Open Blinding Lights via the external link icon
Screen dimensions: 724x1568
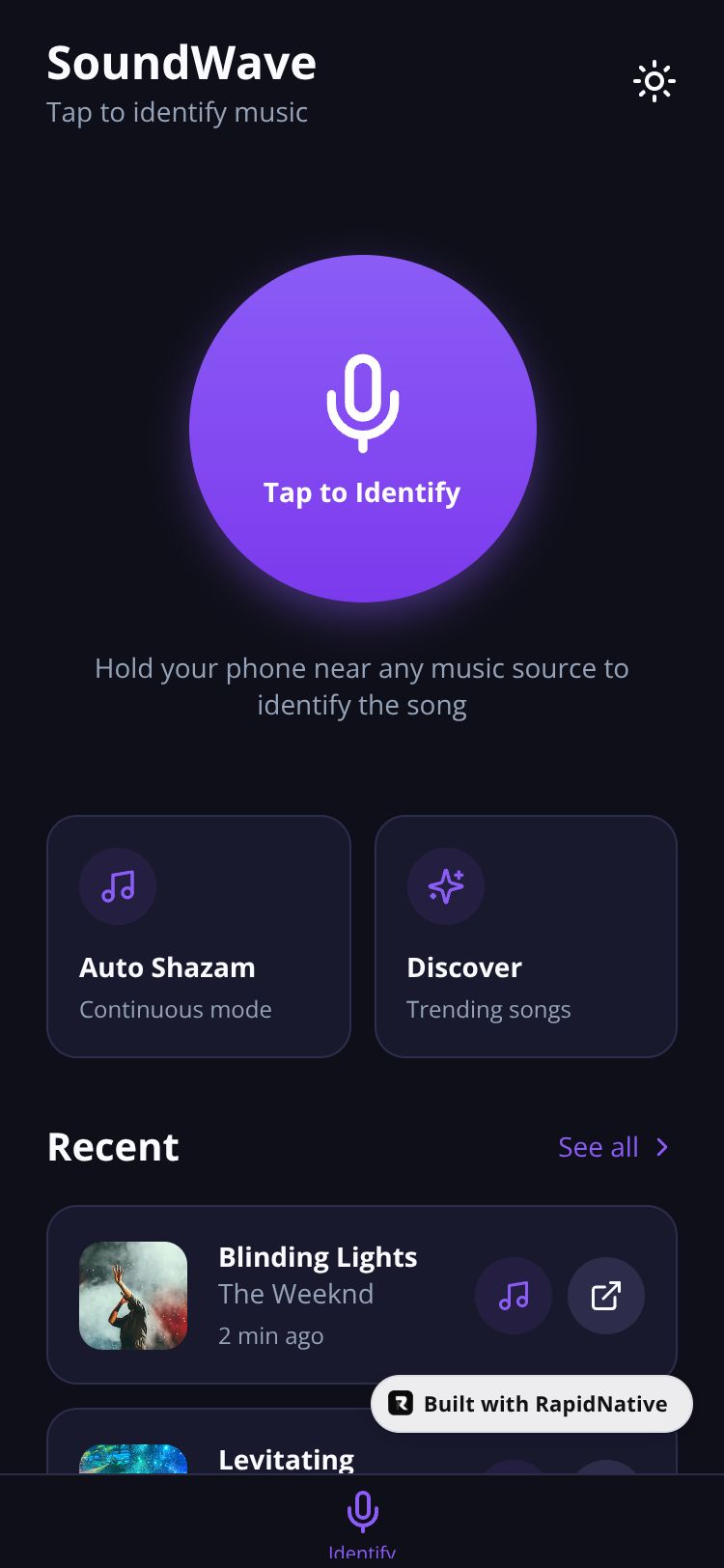tap(605, 1296)
